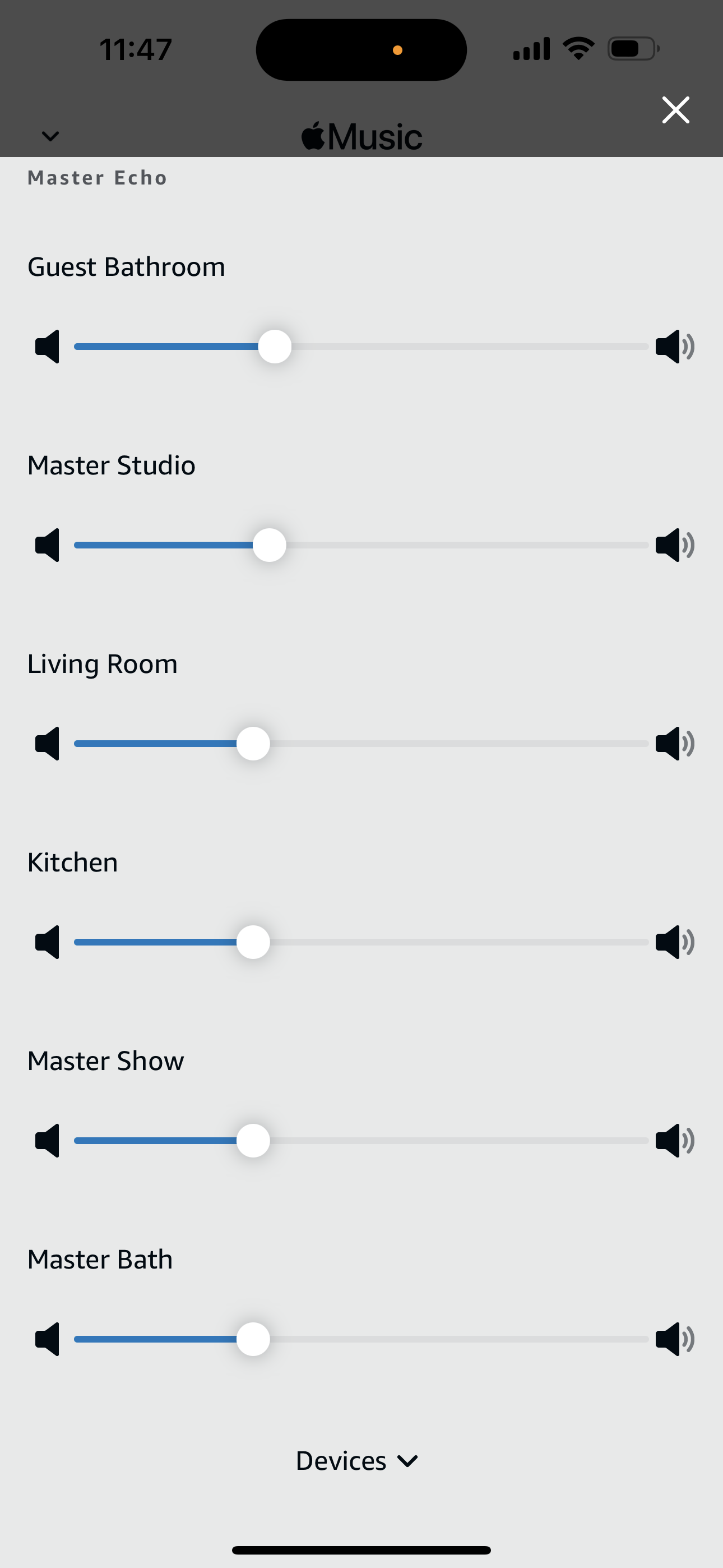Tap Master Bath's loud speaker icon
Image resolution: width=723 pixels, height=1568 pixels.
coord(674,1339)
